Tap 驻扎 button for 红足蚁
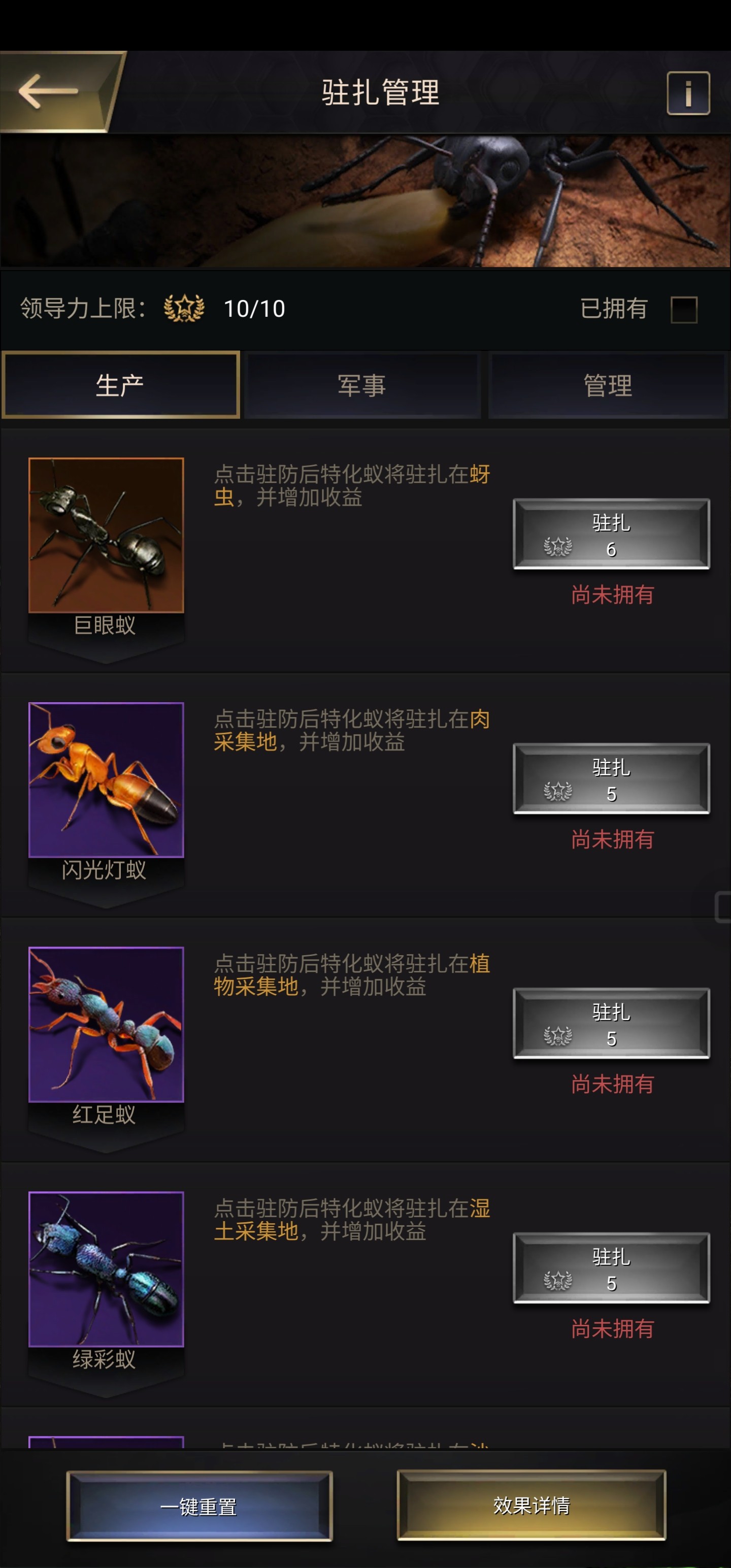 [611, 1024]
